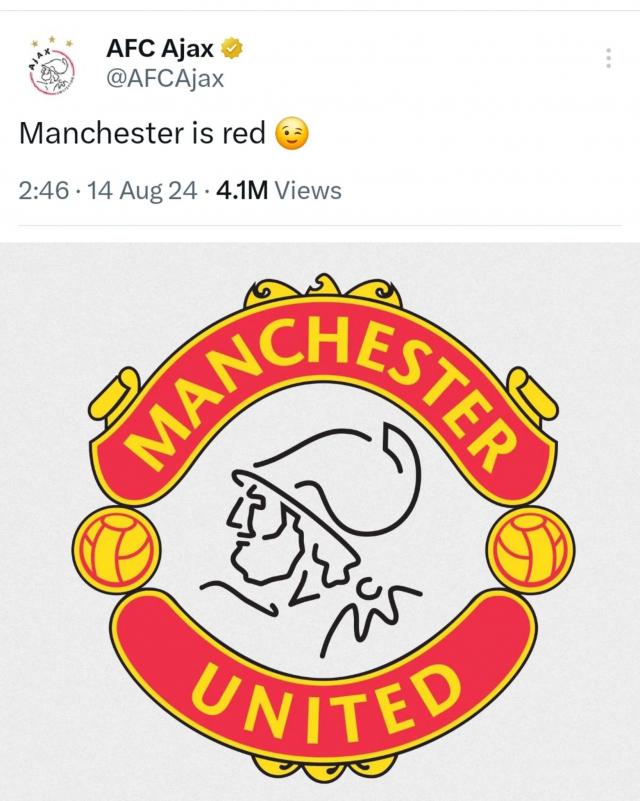This screenshot has width=640, height=801.
Task: Open the post's three-dot overflow menu
Action: coord(607,58)
